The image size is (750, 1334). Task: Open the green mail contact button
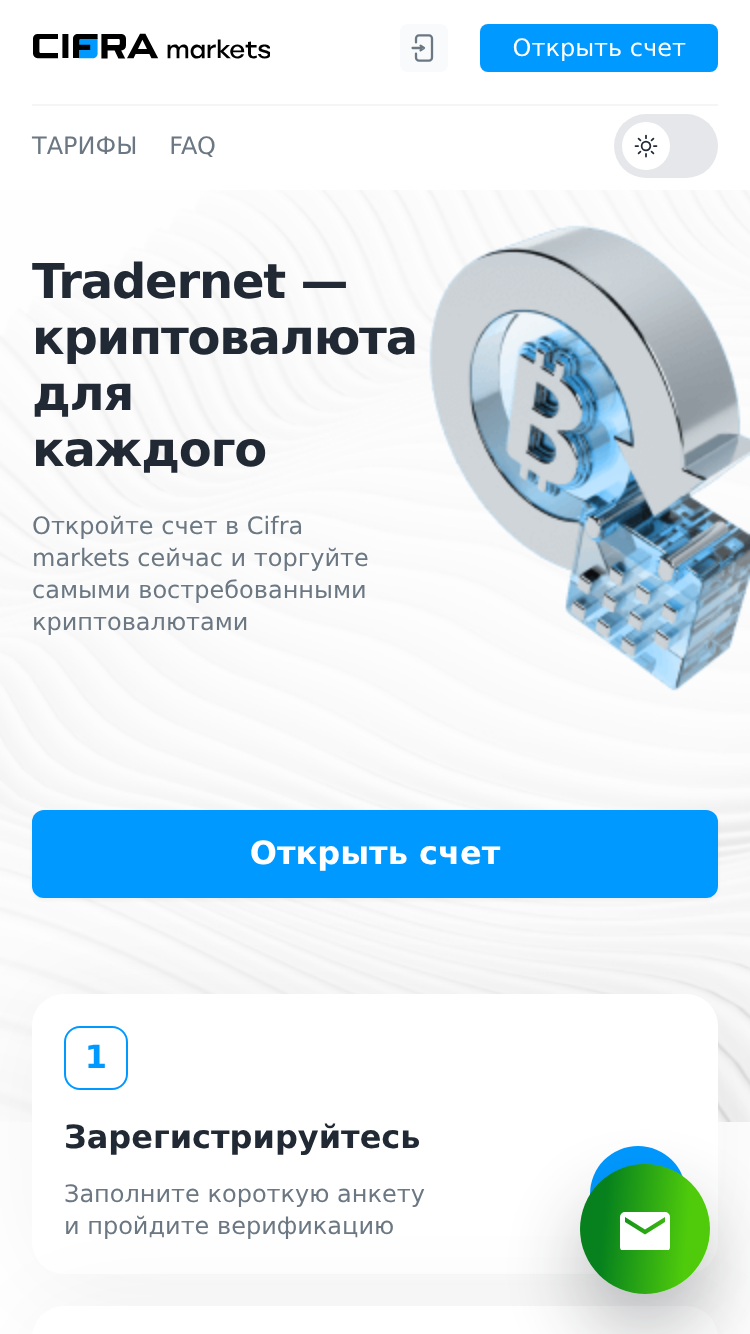[x=645, y=1229]
